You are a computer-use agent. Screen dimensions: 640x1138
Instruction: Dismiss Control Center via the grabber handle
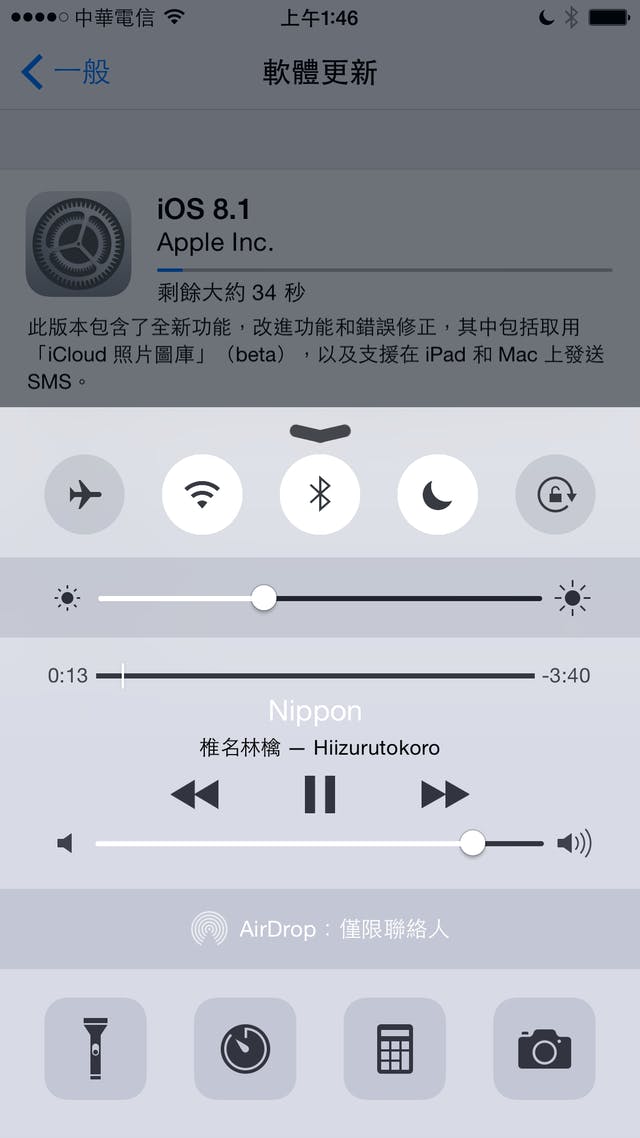click(x=320, y=432)
